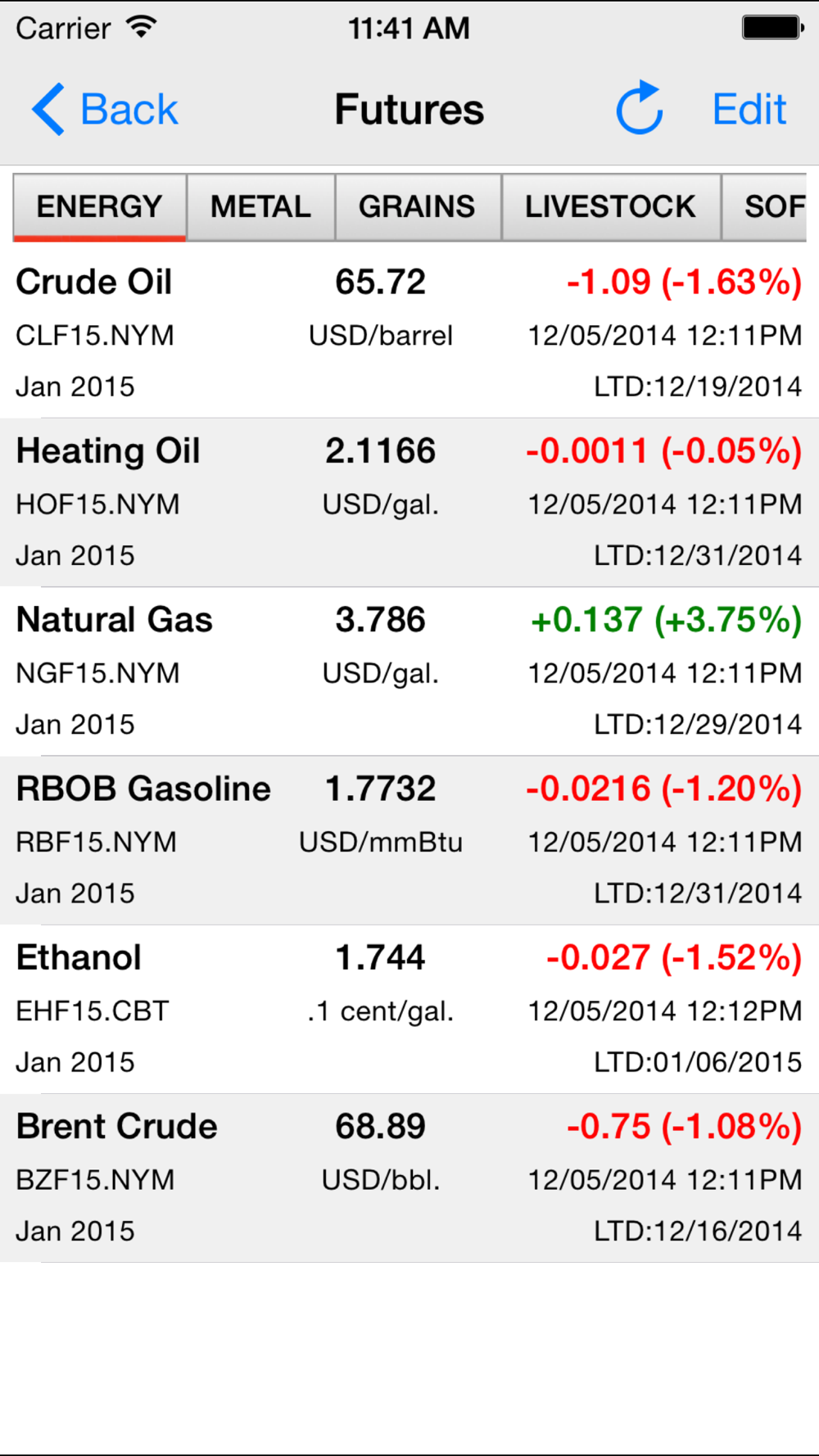This screenshot has height=1456, width=819.
Task: Tap the Edit button
Action: 749,110
